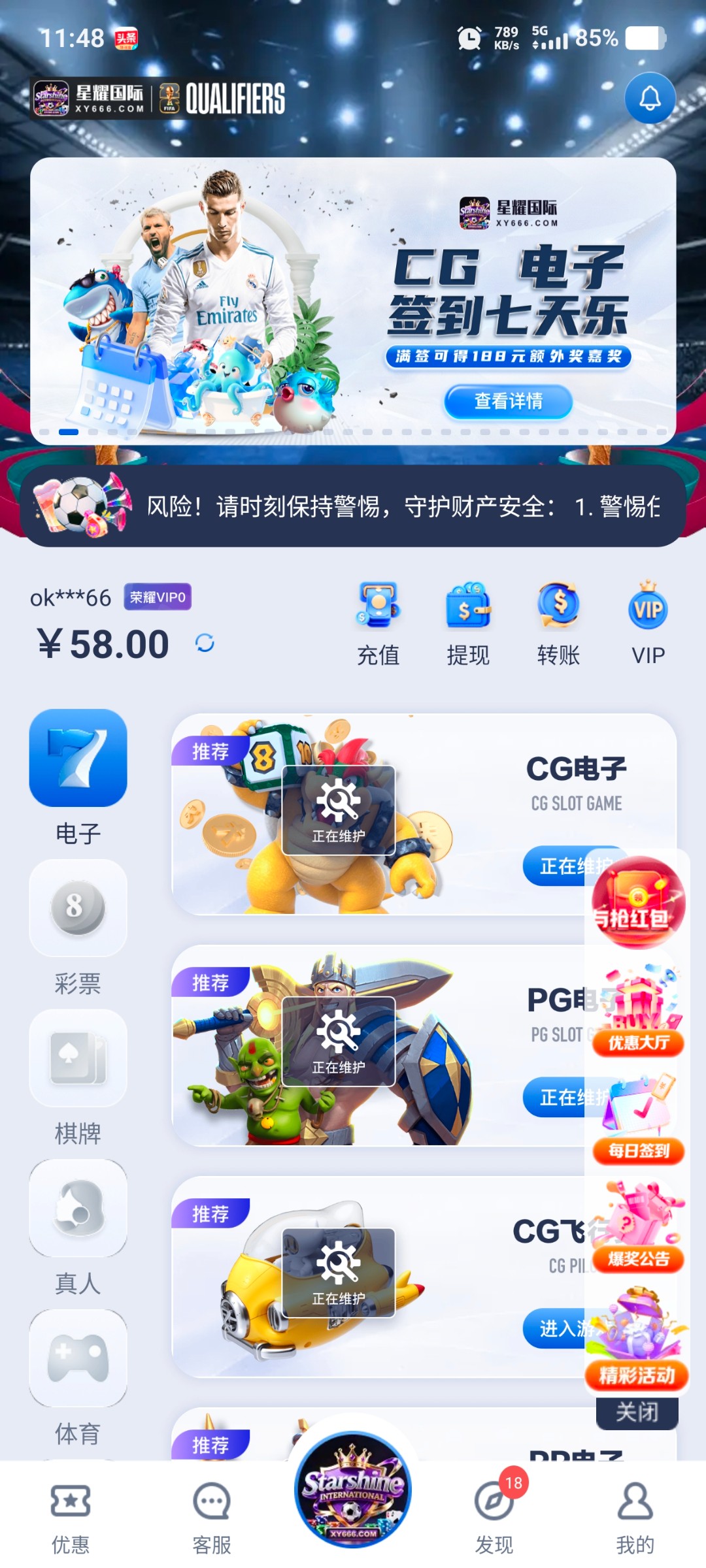Switch to the 真人 category
This screenshot has width=706, height=1568.
[x=78, y=1227]
